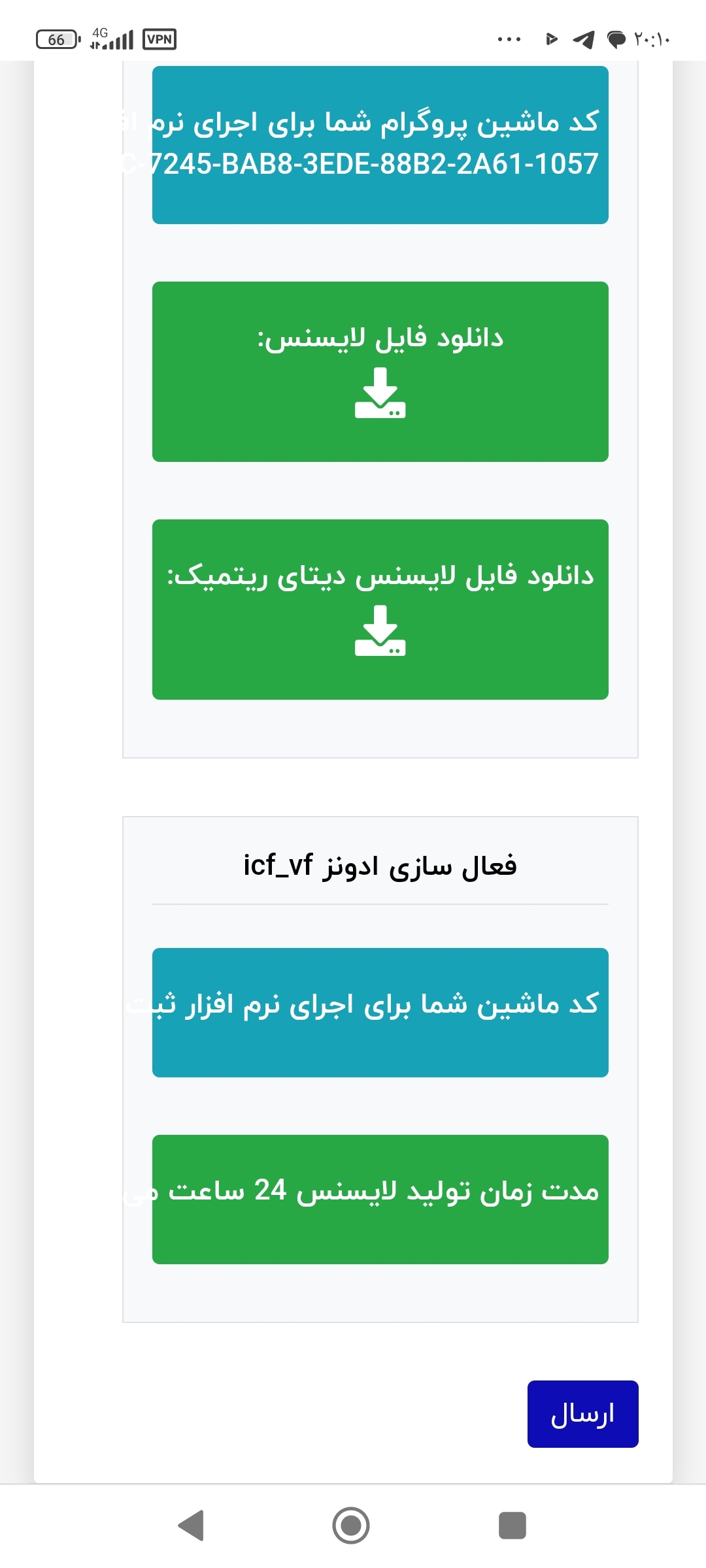Screen dimensions: 706x1568
Task: Tap the ارسال submit button
Action: pyautogui.click(x=582, y=1414)
